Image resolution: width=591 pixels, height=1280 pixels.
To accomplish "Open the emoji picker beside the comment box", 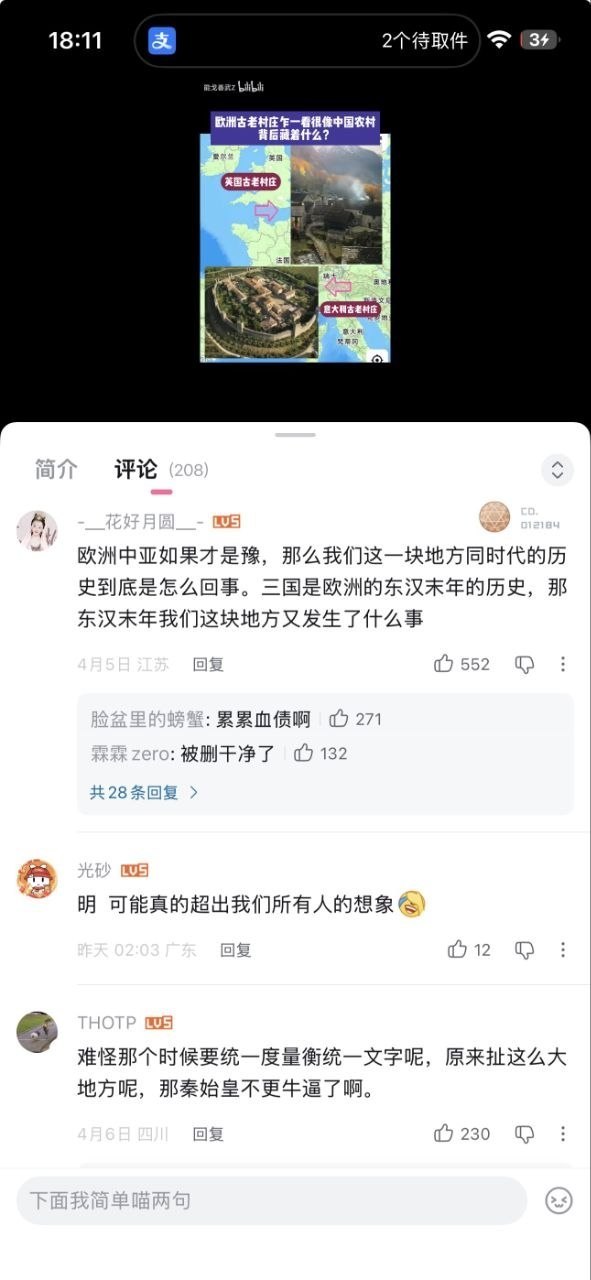I will coord(559,1201).
